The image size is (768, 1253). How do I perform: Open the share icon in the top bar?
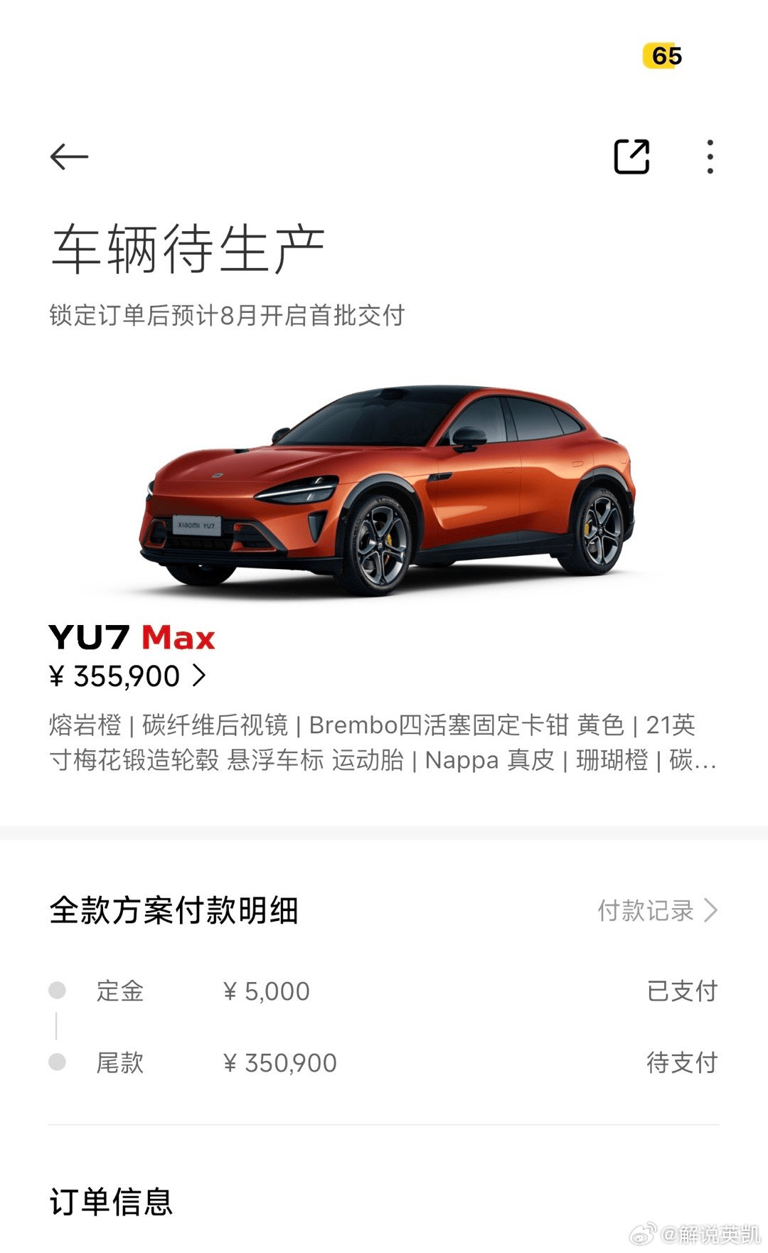[631, 156]
